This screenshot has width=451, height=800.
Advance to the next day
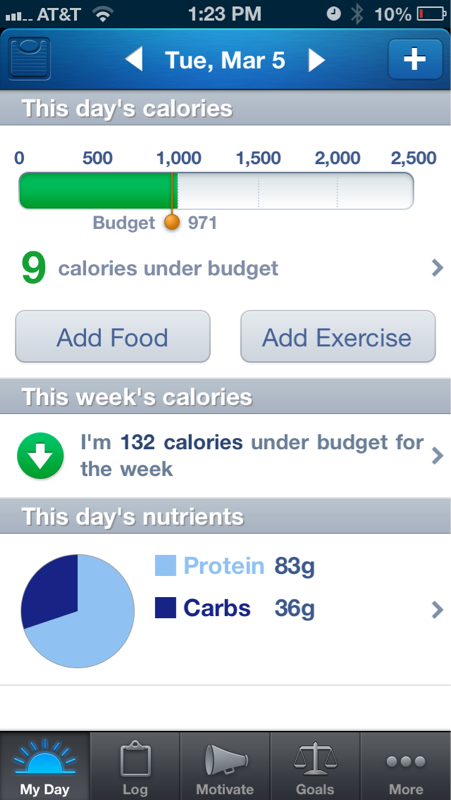[x=316, y=61]
